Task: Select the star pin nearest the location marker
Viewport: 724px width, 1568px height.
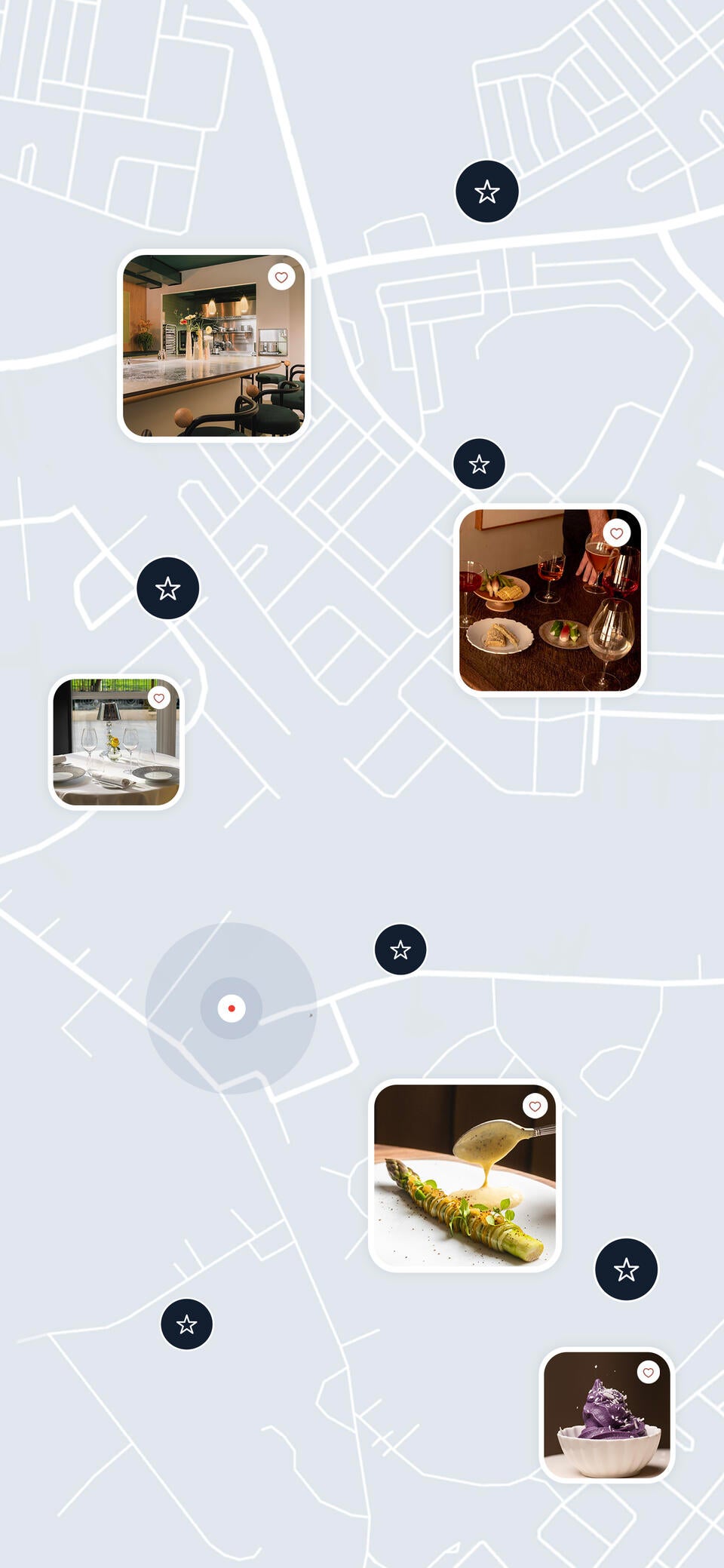Action: coord(400,950)
